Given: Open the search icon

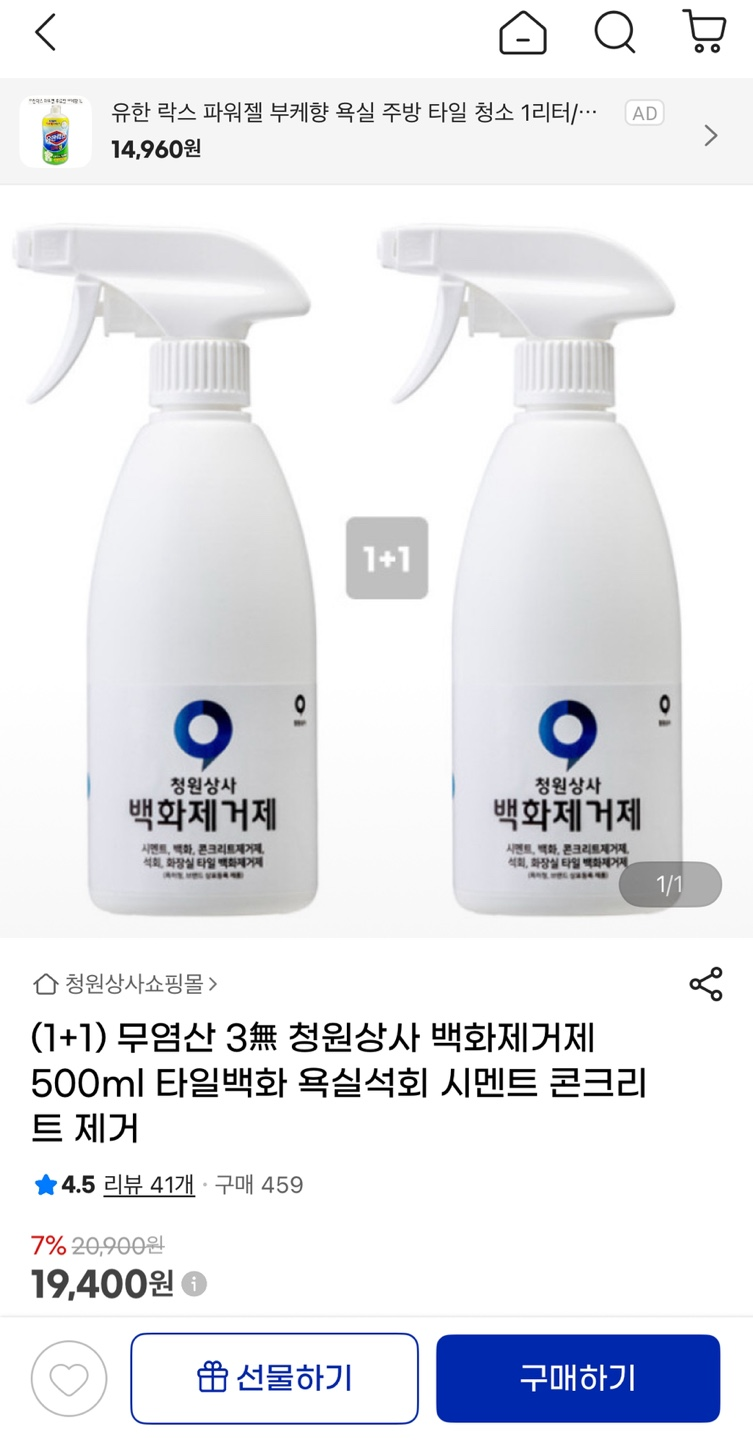Looking at the screenshot, I should pyautogui.click(x=614, y=33).
